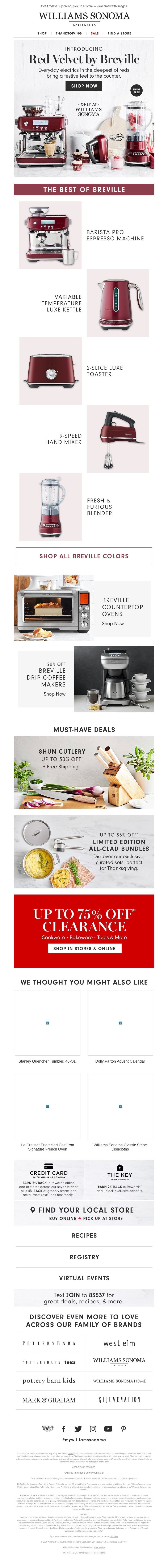
Task: Open the SHOP navigation link
Action: click(42, 33)
